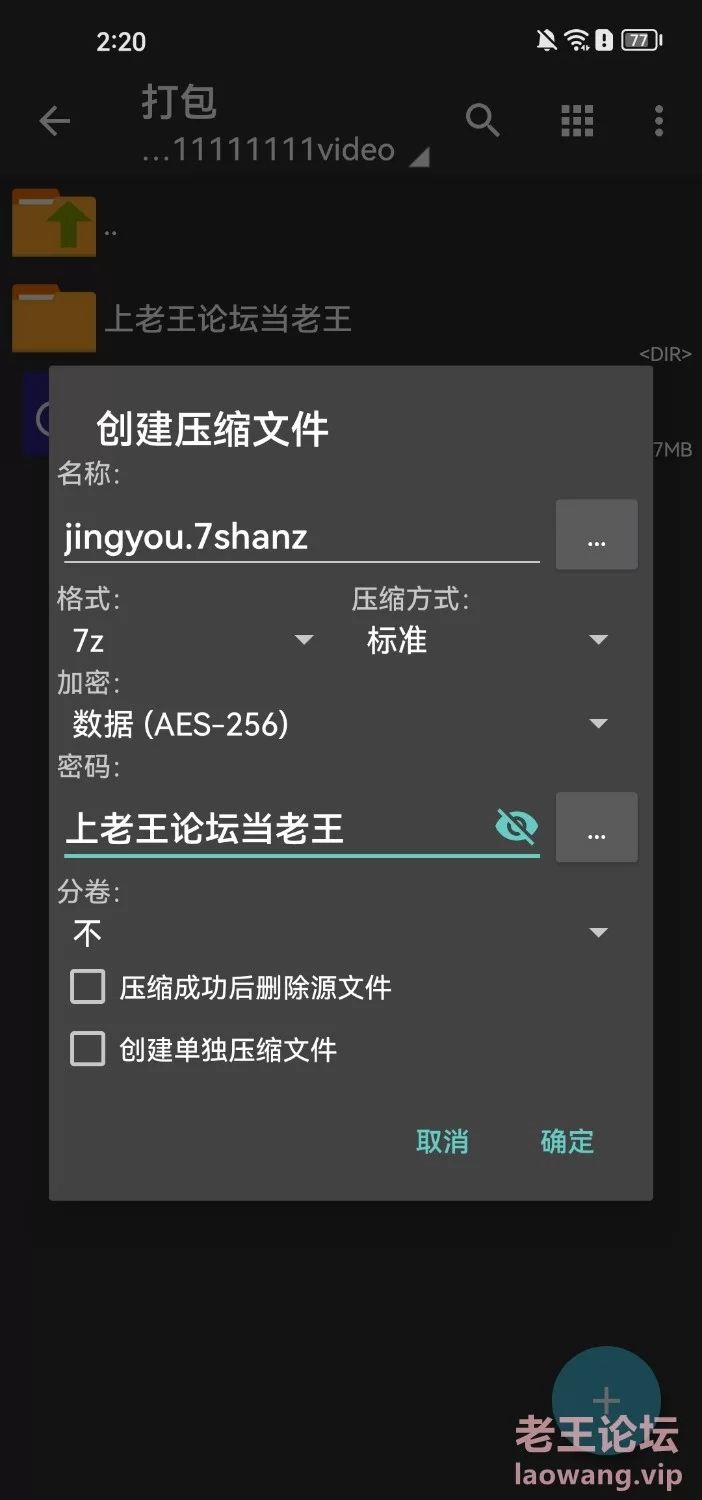Toggle password visibility with the eye icon
Screen dimensions: 702x1500
pyautogui.click(x=516, y=827)
